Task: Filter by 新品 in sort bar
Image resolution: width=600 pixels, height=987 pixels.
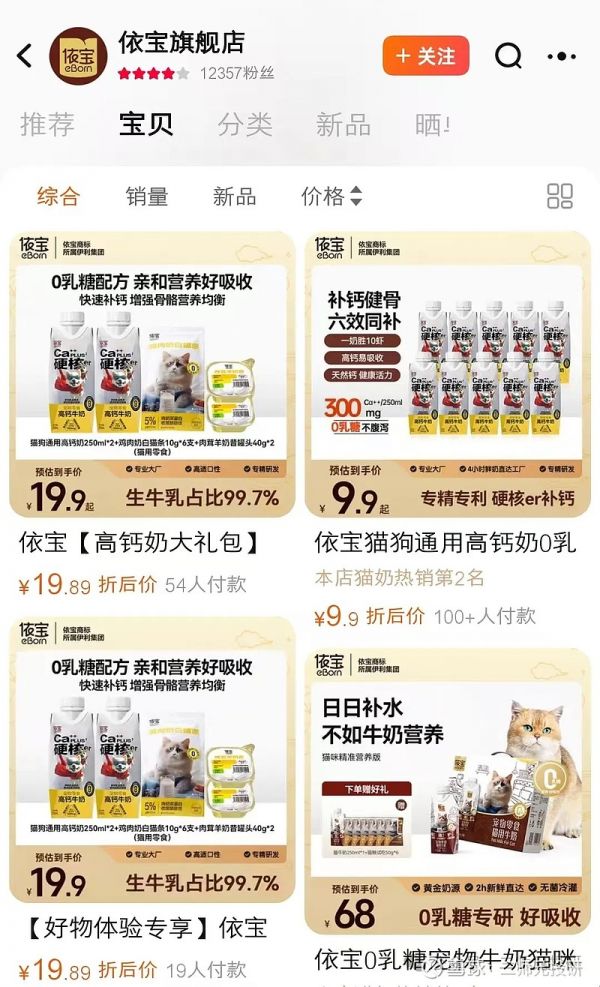Action: click(x=234, y=196)
